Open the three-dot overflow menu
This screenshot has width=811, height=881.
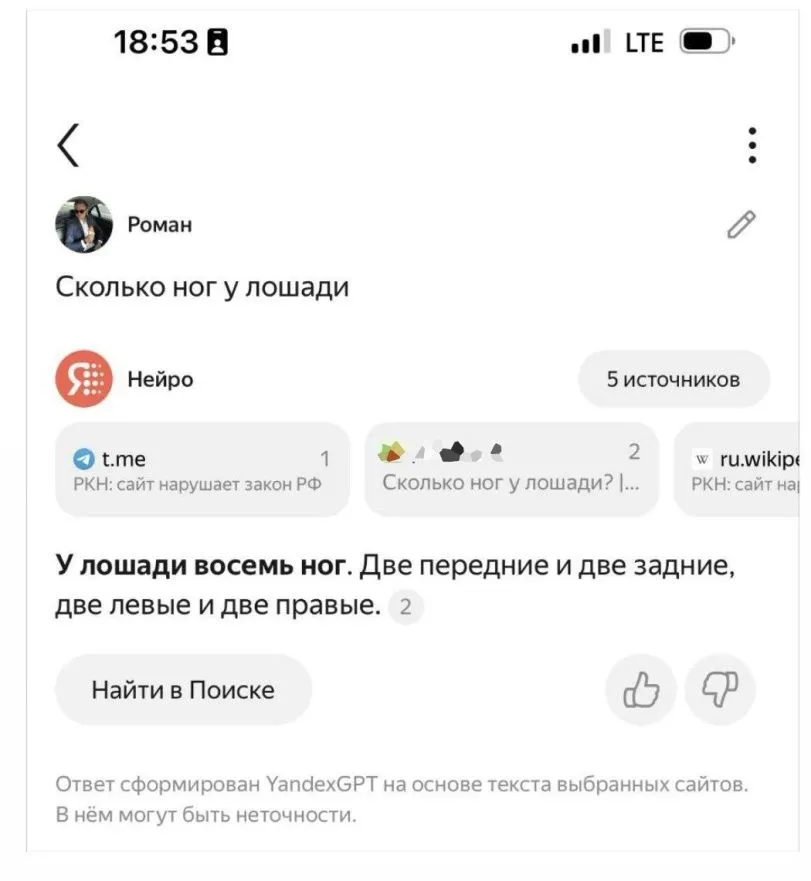752,146
